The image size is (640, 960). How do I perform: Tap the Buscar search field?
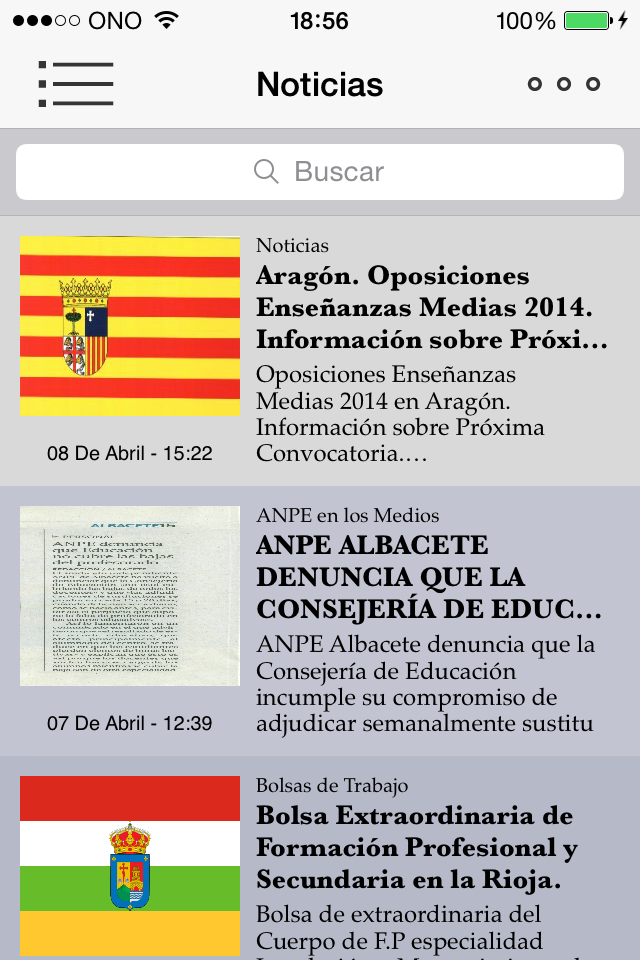pyautogui.click(x=320, y=172)
